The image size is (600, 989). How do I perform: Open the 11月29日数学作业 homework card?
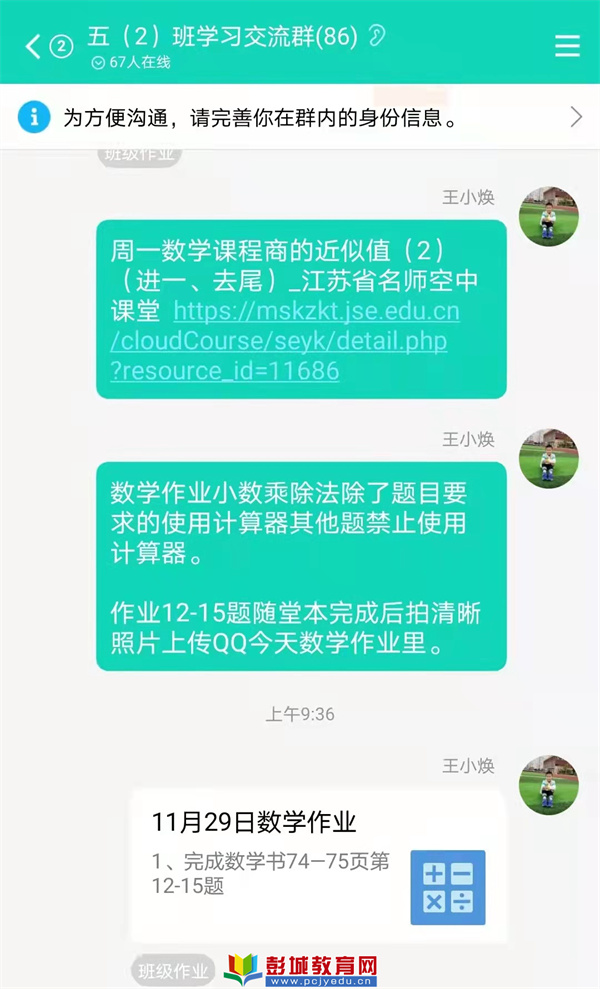point(318,865)
